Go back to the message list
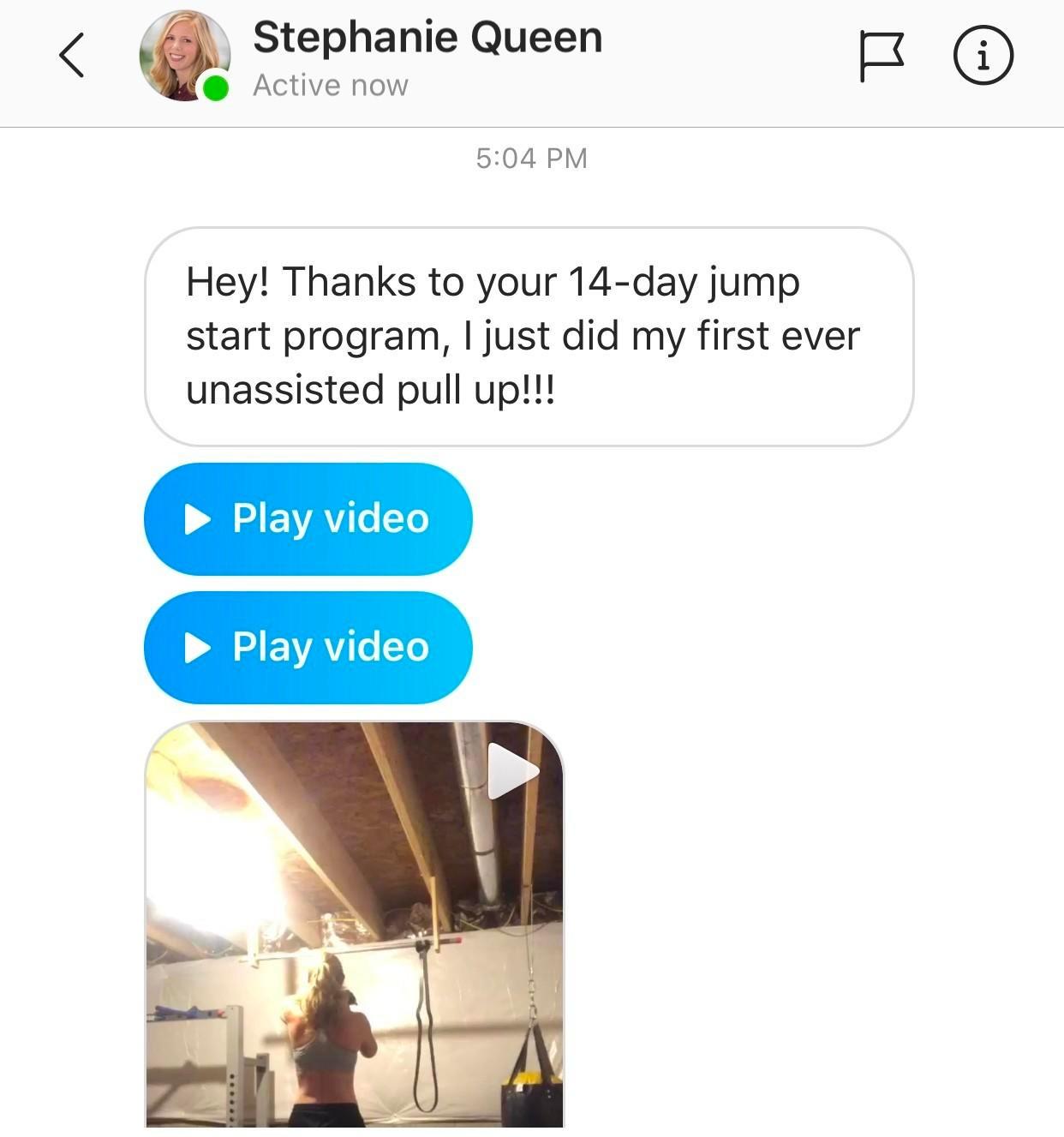The image size is (1064, 1137). (x=72, y=56)
